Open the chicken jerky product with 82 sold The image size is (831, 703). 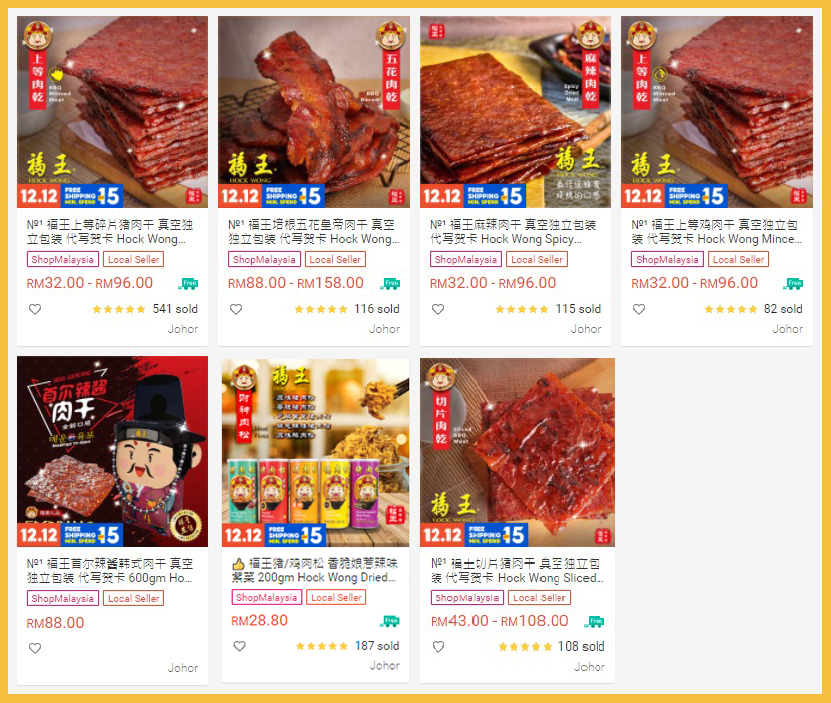(x=717, y=111)
